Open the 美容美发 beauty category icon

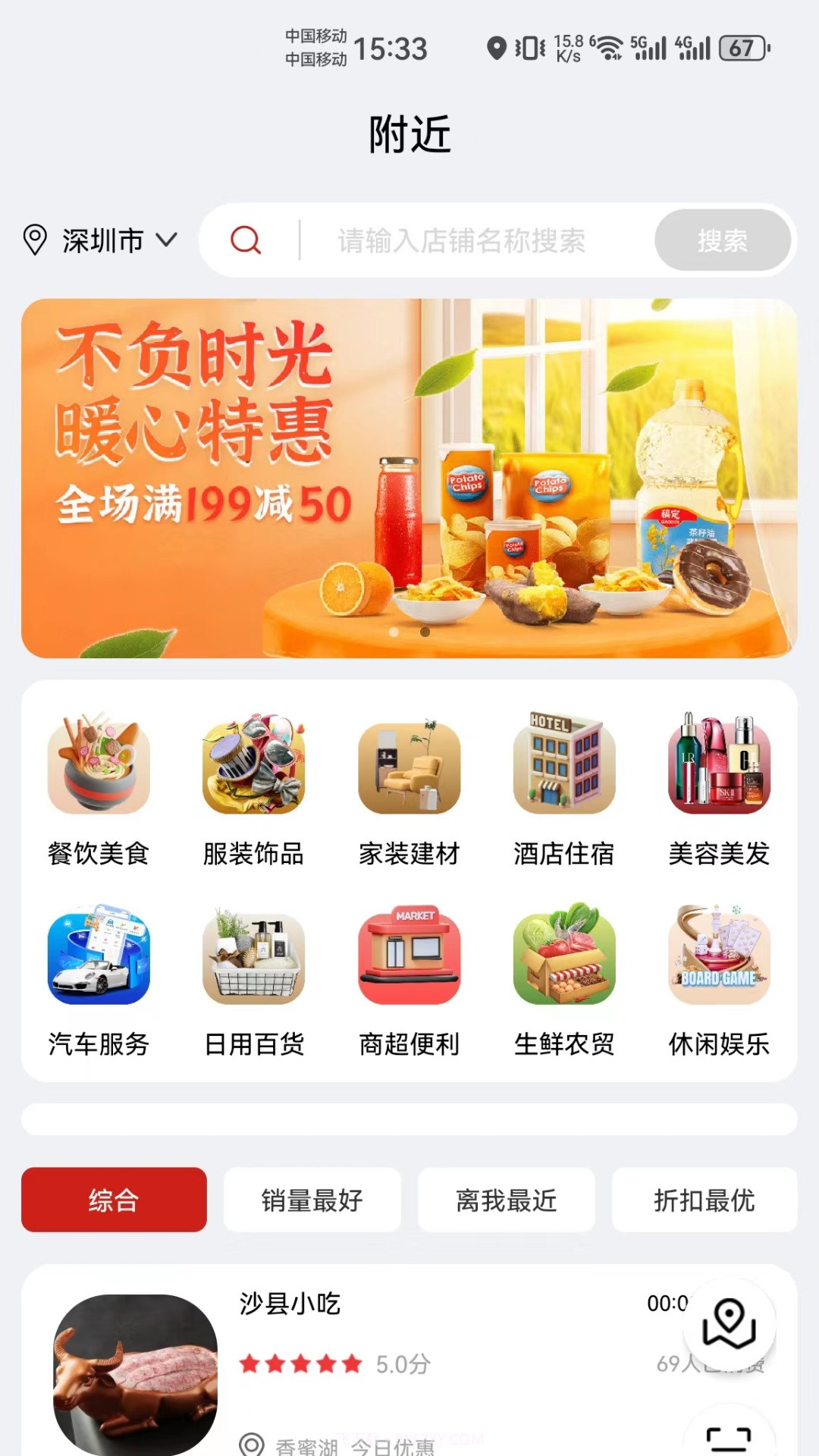coord(719,767)
